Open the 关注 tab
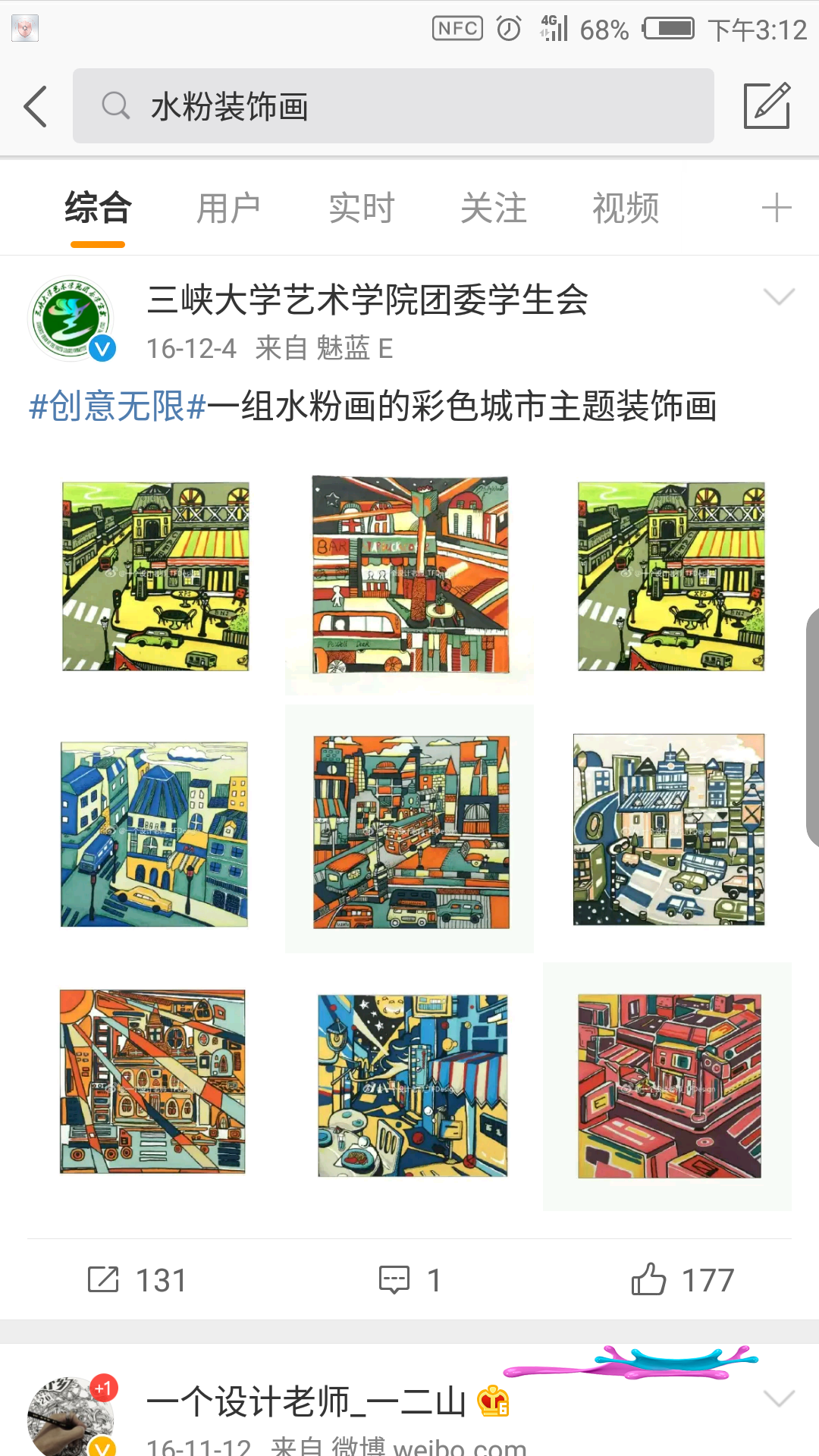 pyautogui.click(x=493, y=209)
